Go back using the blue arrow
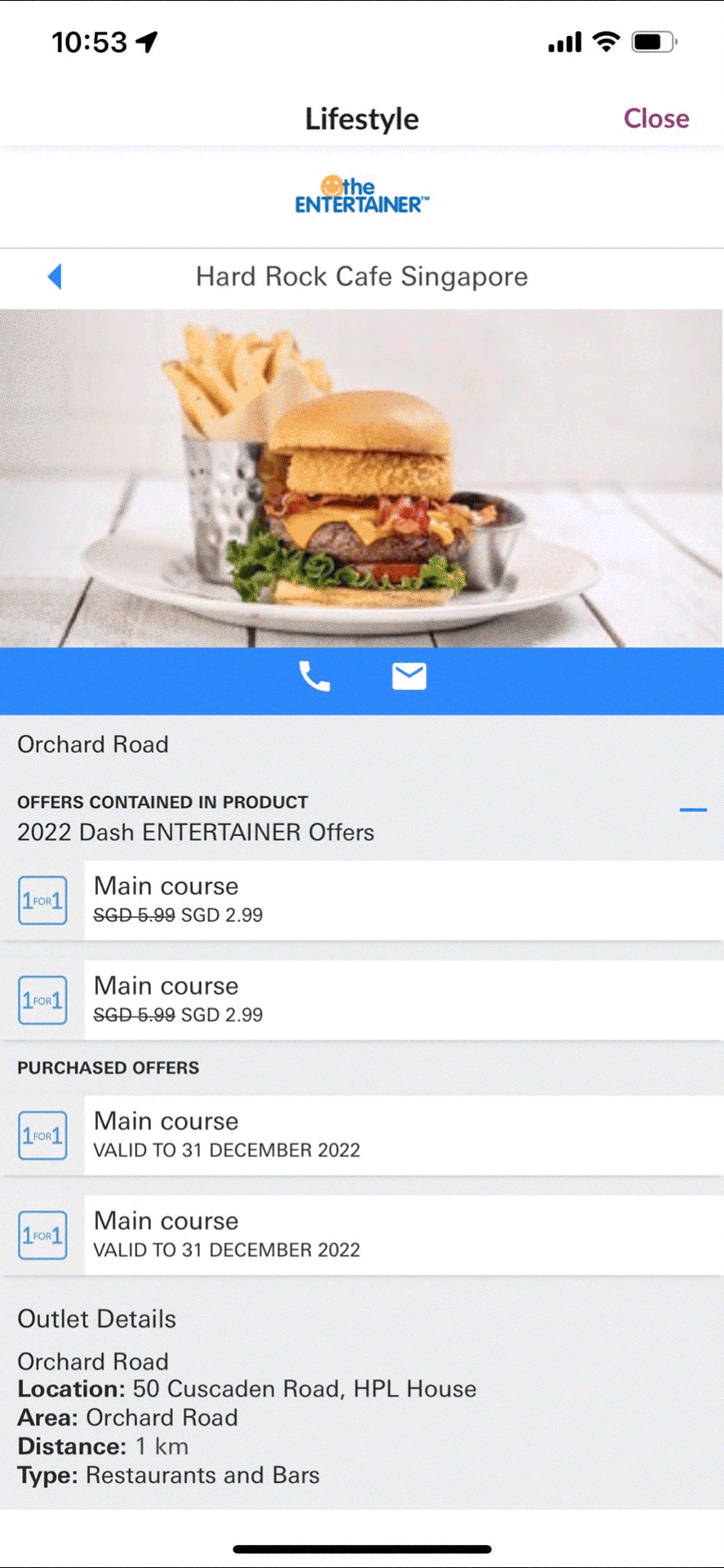Screen dimensions: 724x1568 tap(55, 277)
